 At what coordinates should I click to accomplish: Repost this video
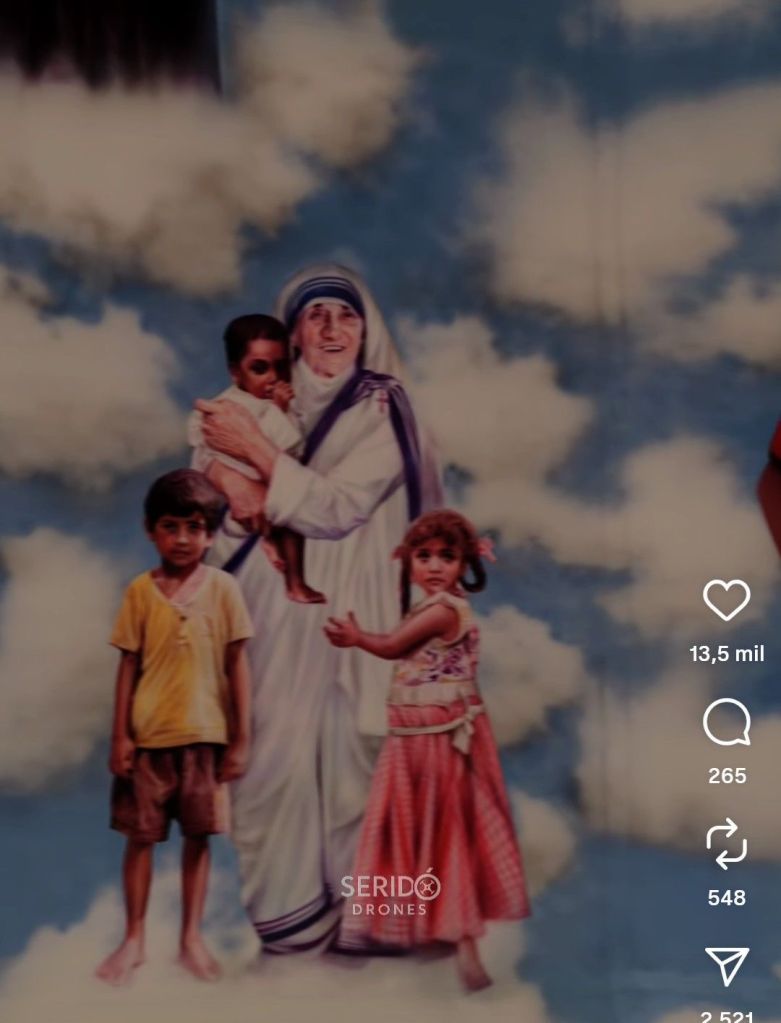pyautogui.click(x=726, y=844)
